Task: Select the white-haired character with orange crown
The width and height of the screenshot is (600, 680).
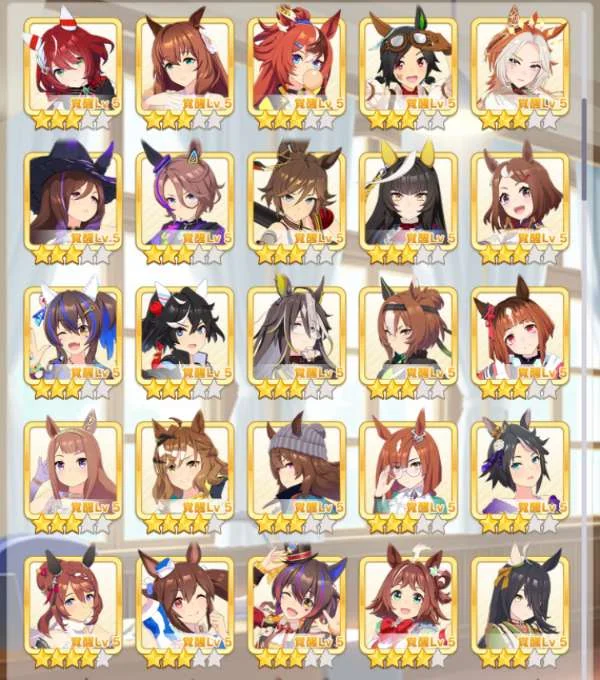Action: 519,66
